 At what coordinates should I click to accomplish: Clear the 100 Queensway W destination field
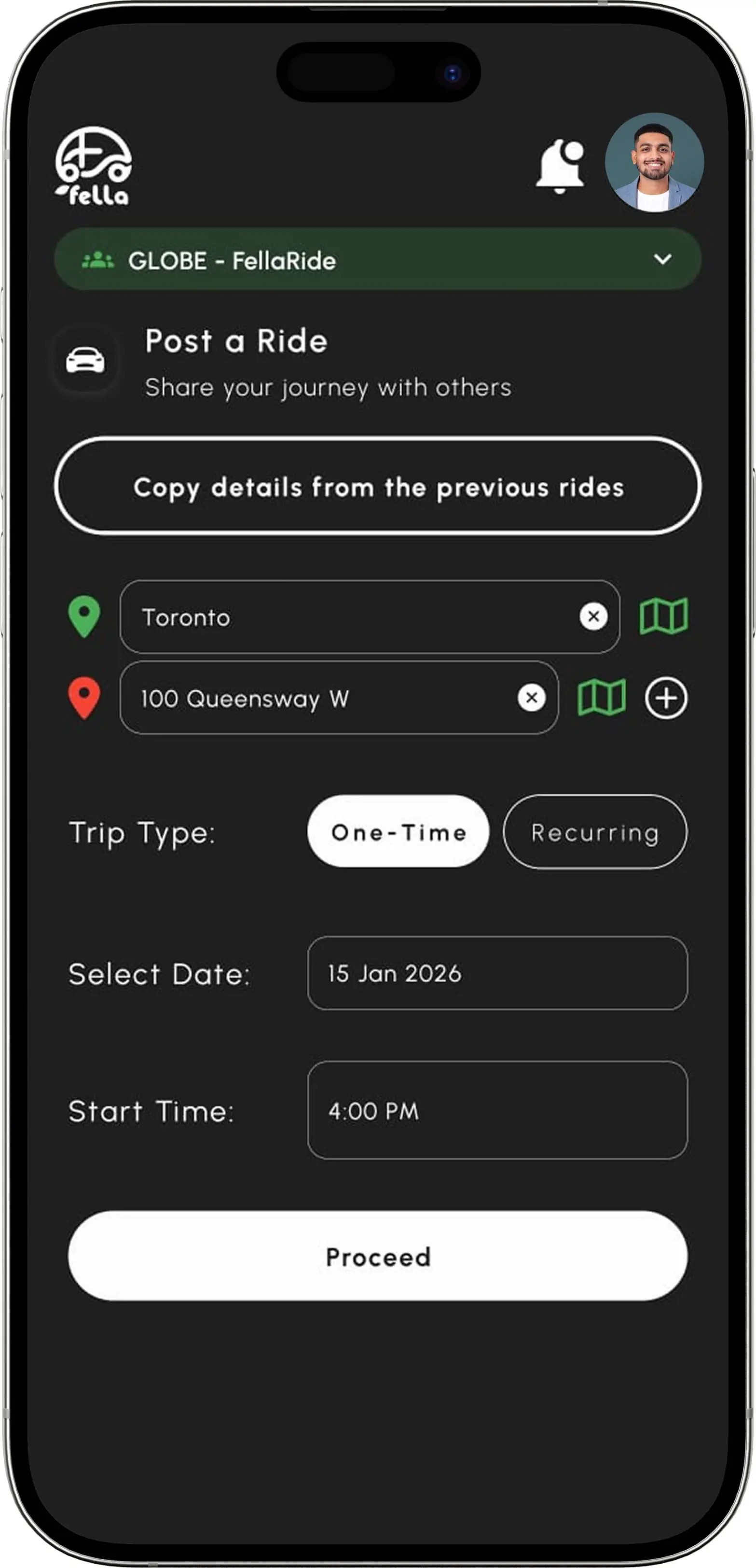(532, 698)
